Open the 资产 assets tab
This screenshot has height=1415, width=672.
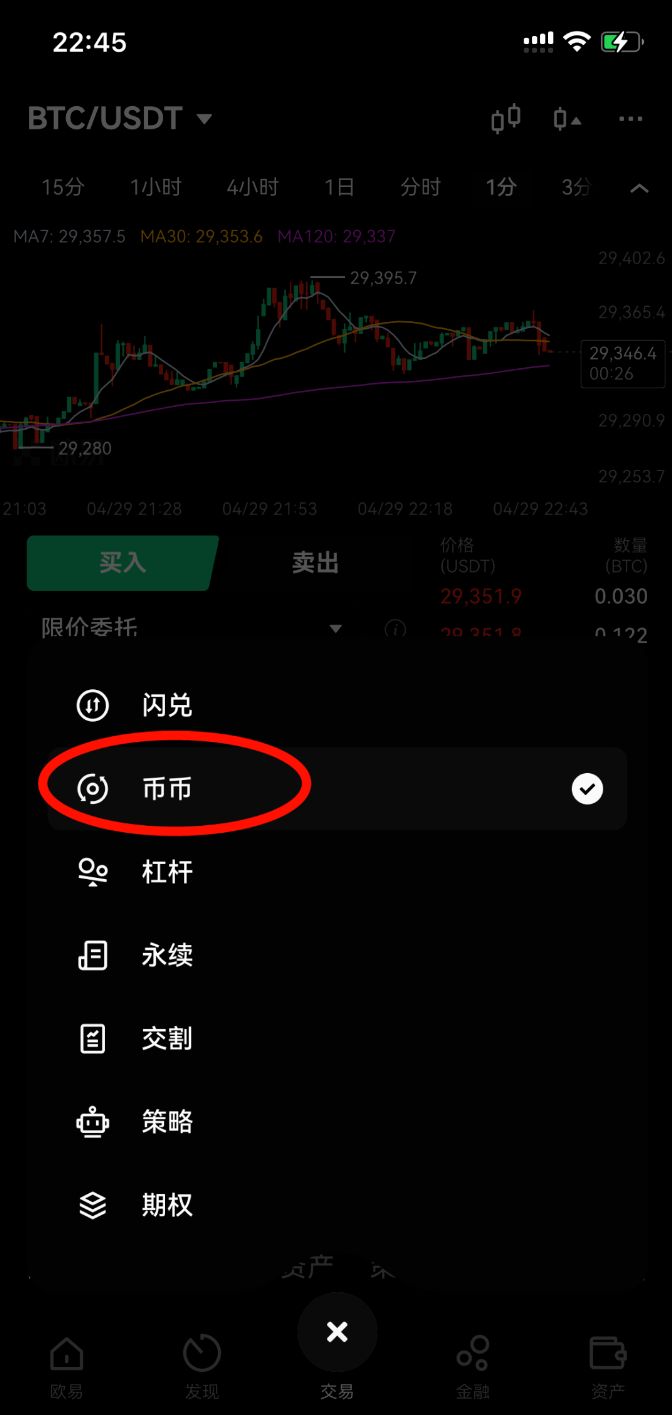tap(607, 1365)
